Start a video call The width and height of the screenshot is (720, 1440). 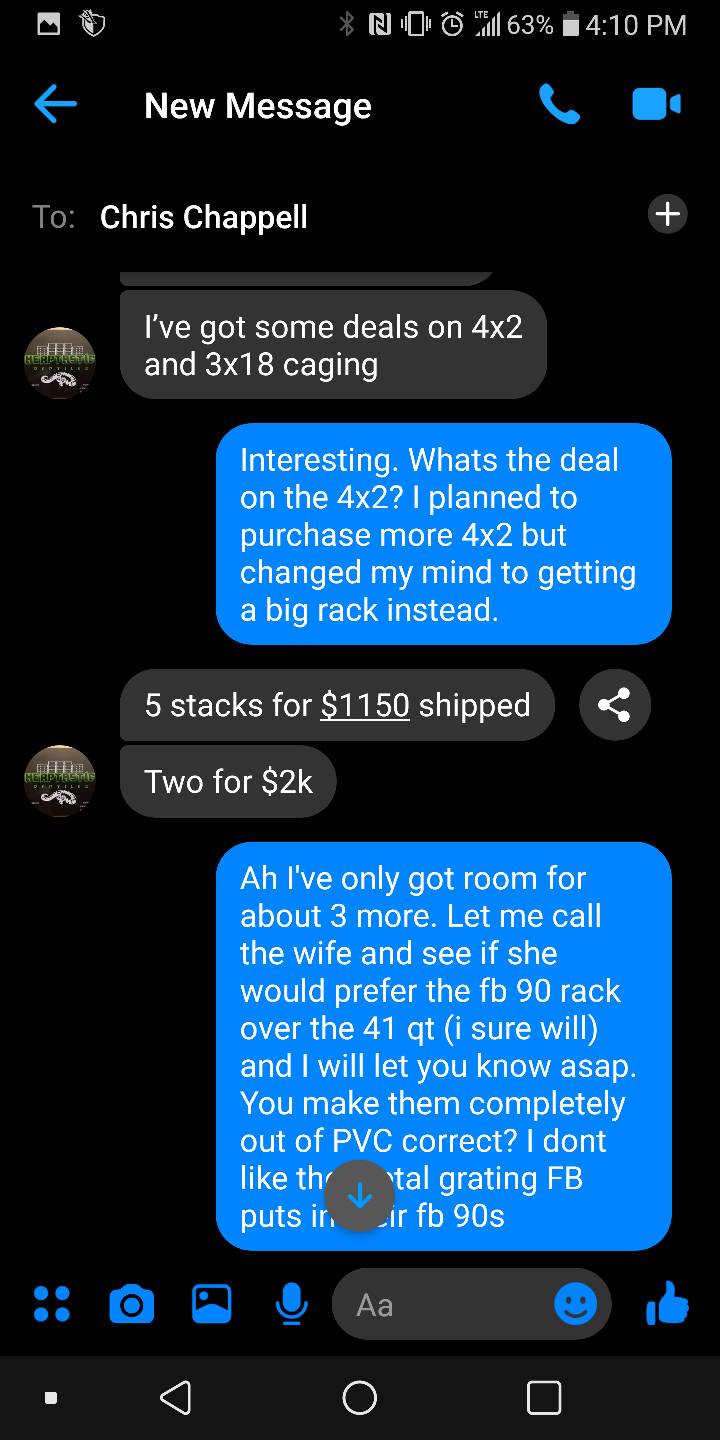click(x=656, y=104)
